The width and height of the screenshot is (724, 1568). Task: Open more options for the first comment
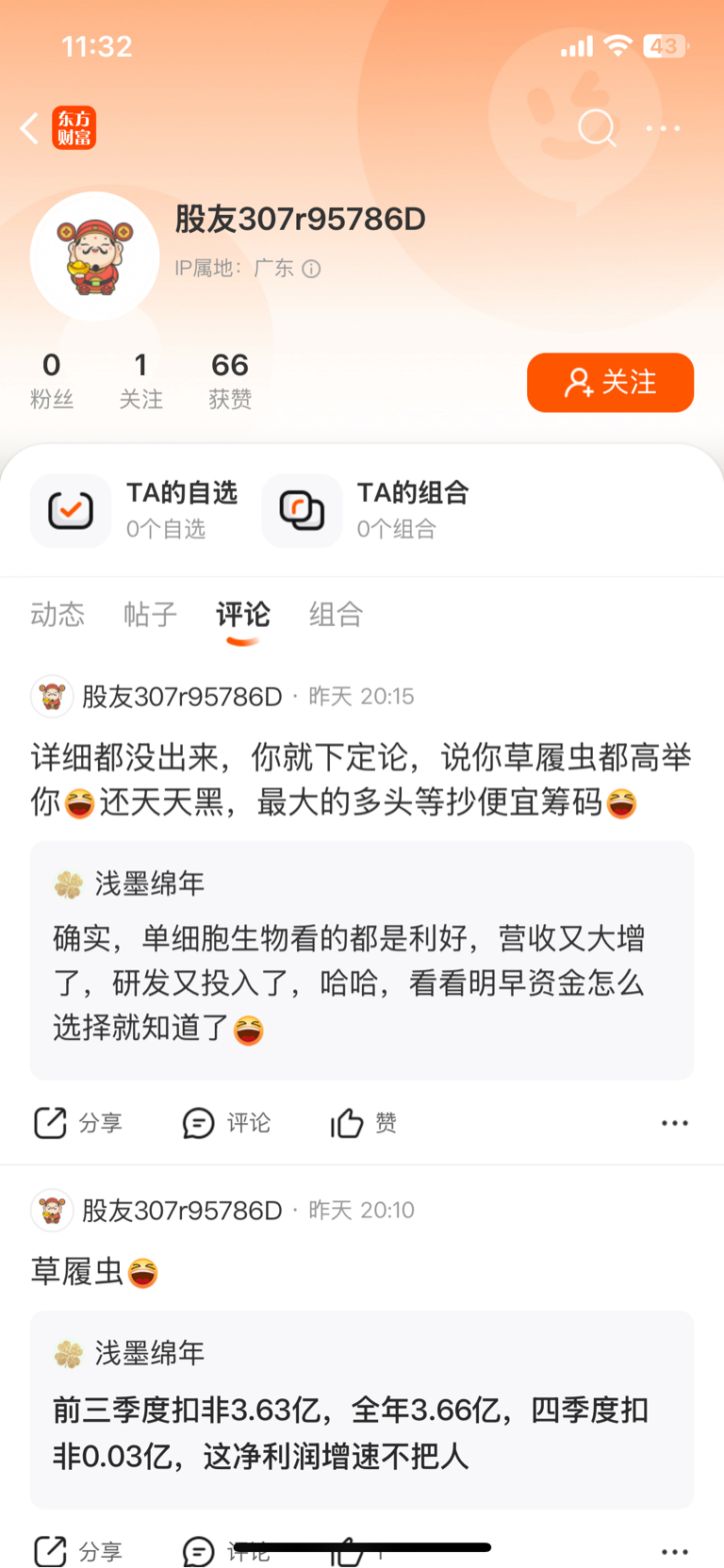pyautogui.click(x=674, y=1122)
